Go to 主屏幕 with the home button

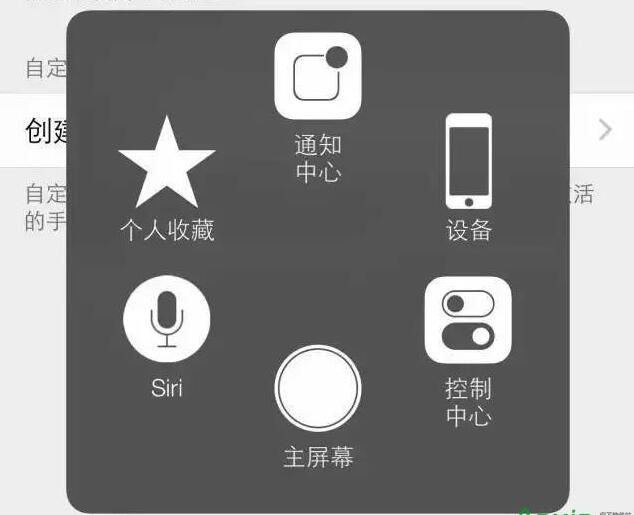318,389
